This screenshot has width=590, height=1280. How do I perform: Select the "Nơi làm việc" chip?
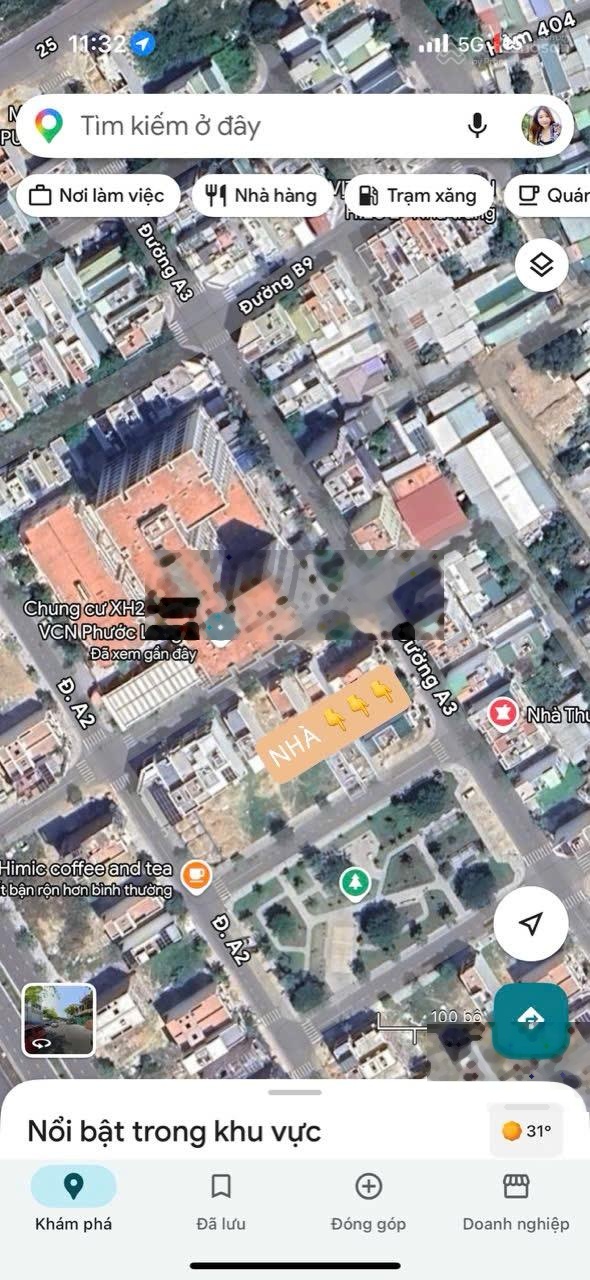[98, 196]
